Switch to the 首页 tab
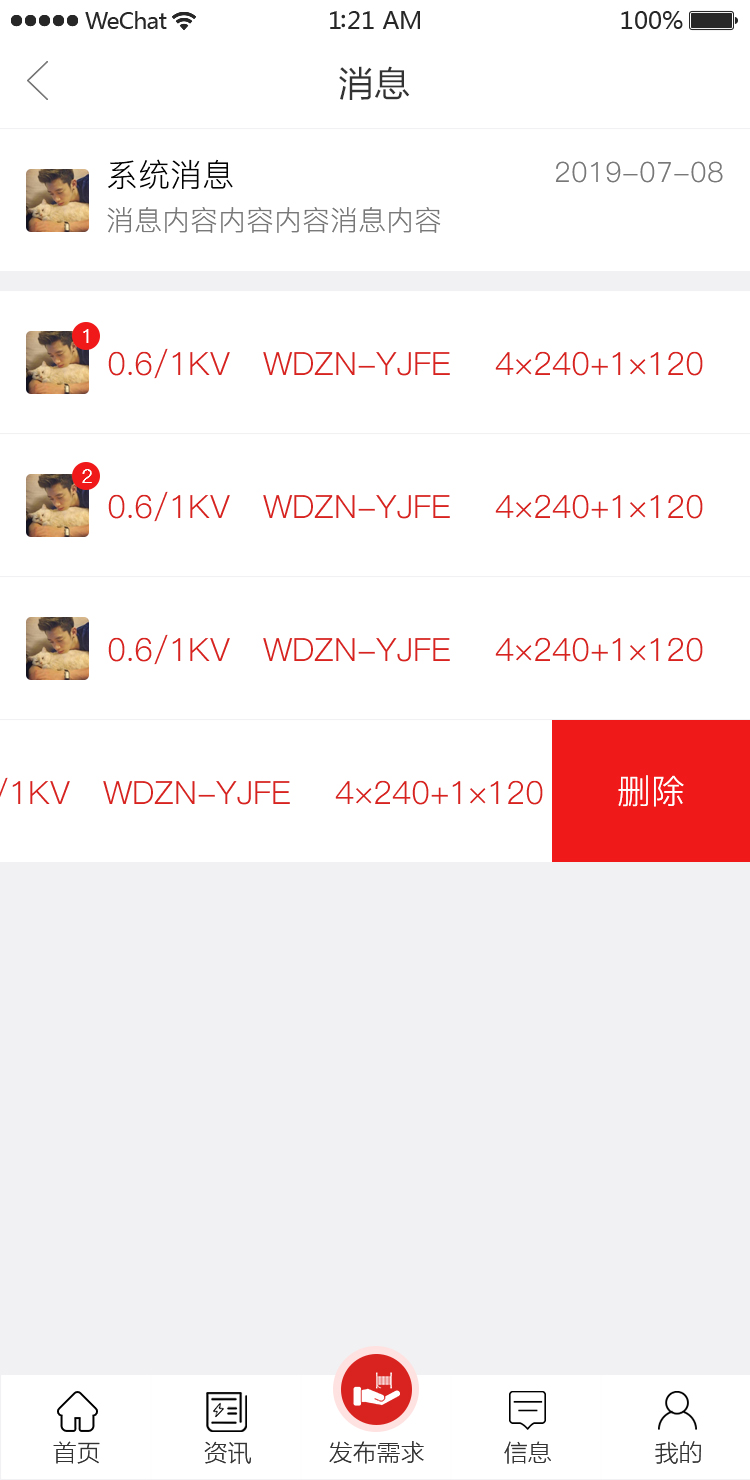Viewport: 750px width, 1480px height. 77,1427
